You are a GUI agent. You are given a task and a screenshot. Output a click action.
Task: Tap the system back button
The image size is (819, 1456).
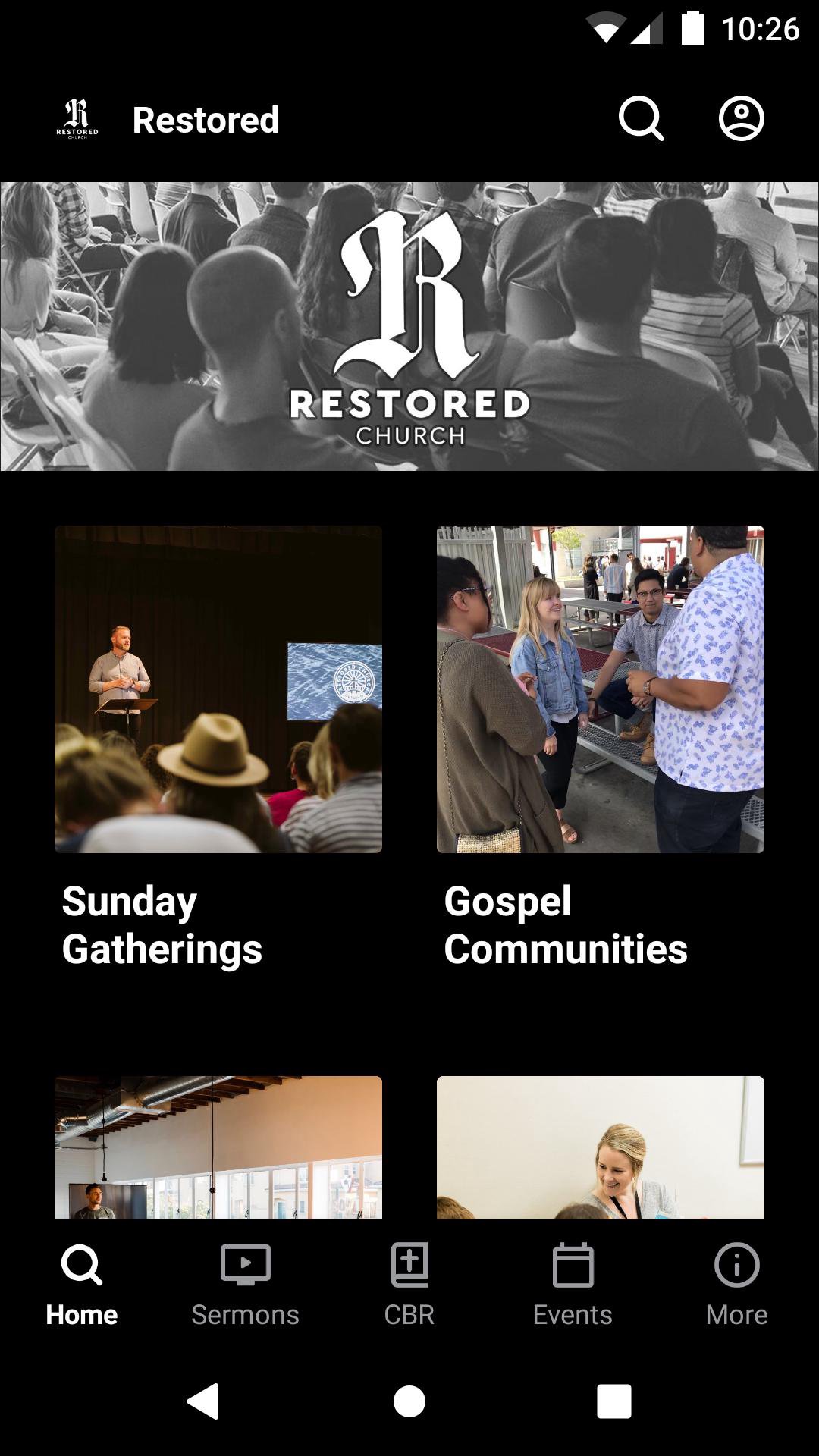coord(203,1401)
